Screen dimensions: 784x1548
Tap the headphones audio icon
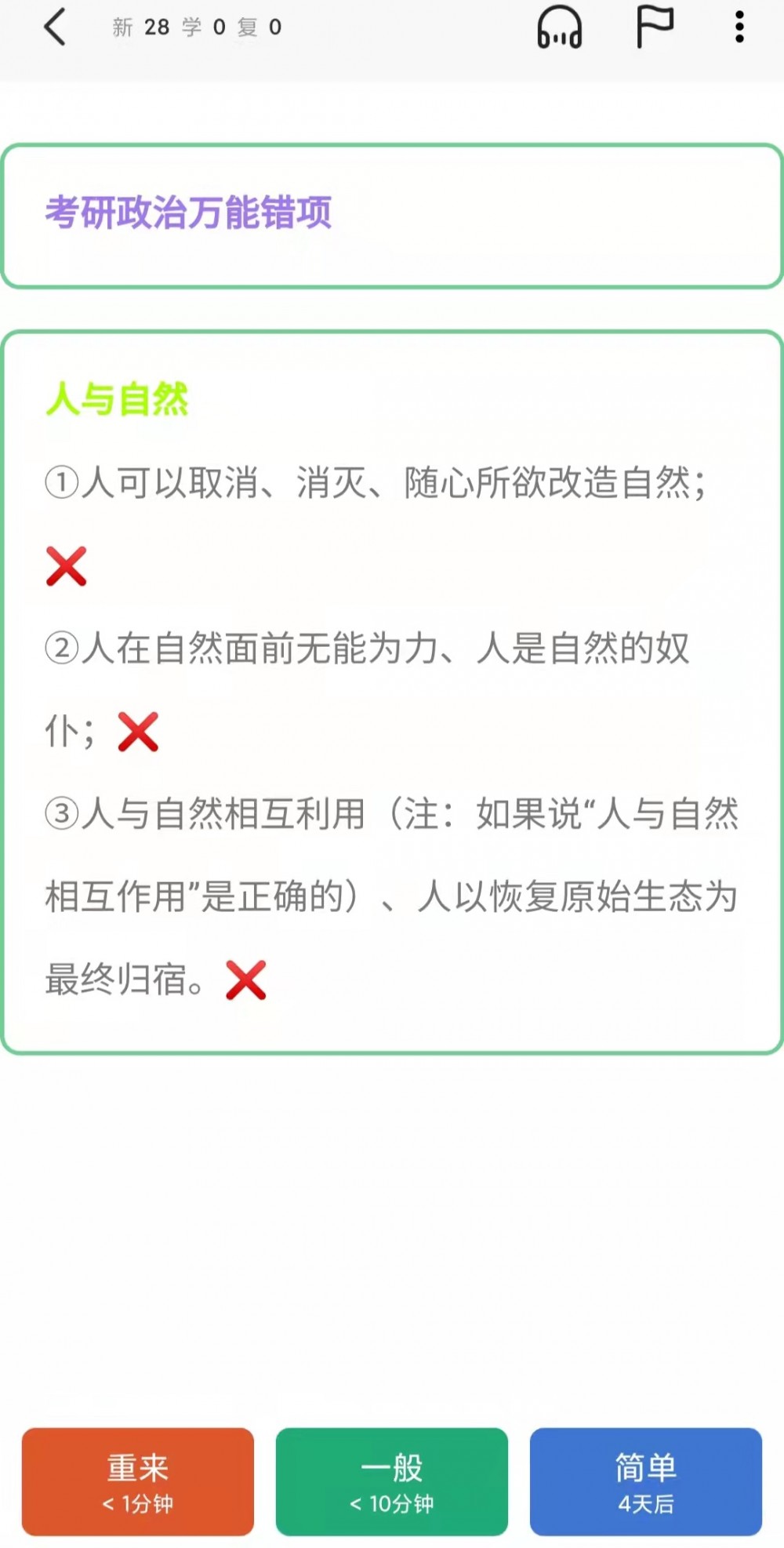pyautogui.click(x=559, y=27)
